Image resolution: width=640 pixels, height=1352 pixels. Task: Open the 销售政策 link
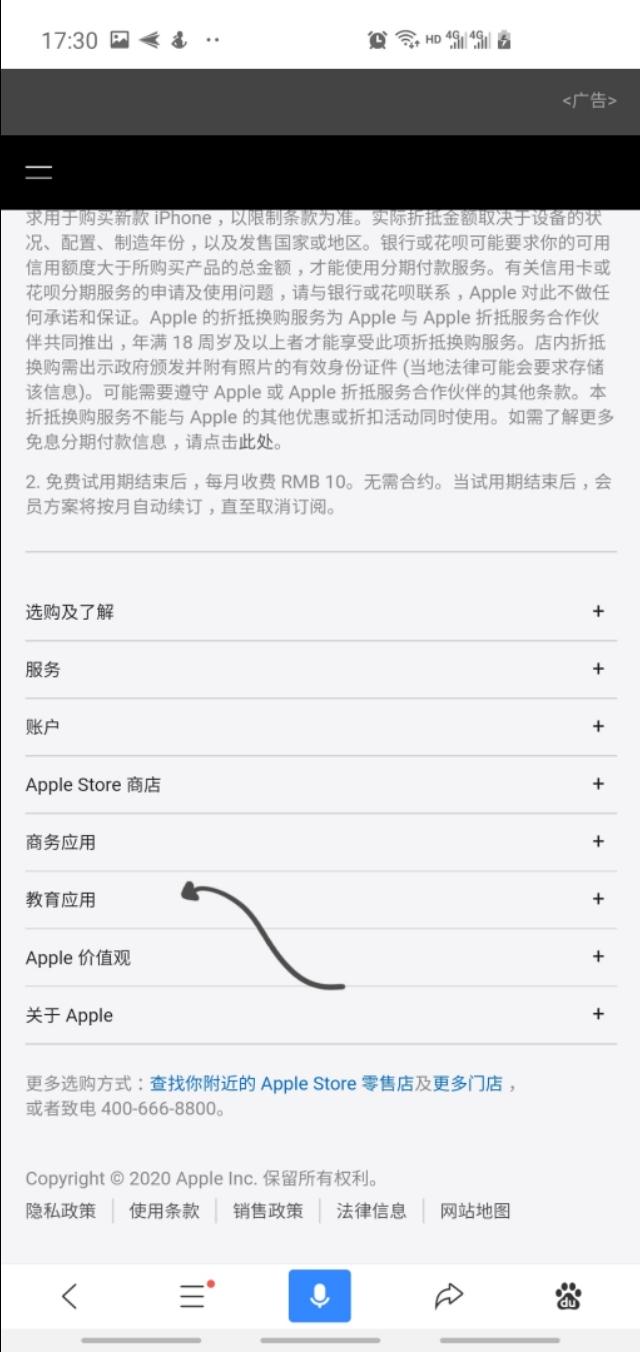coord(268,1211)
